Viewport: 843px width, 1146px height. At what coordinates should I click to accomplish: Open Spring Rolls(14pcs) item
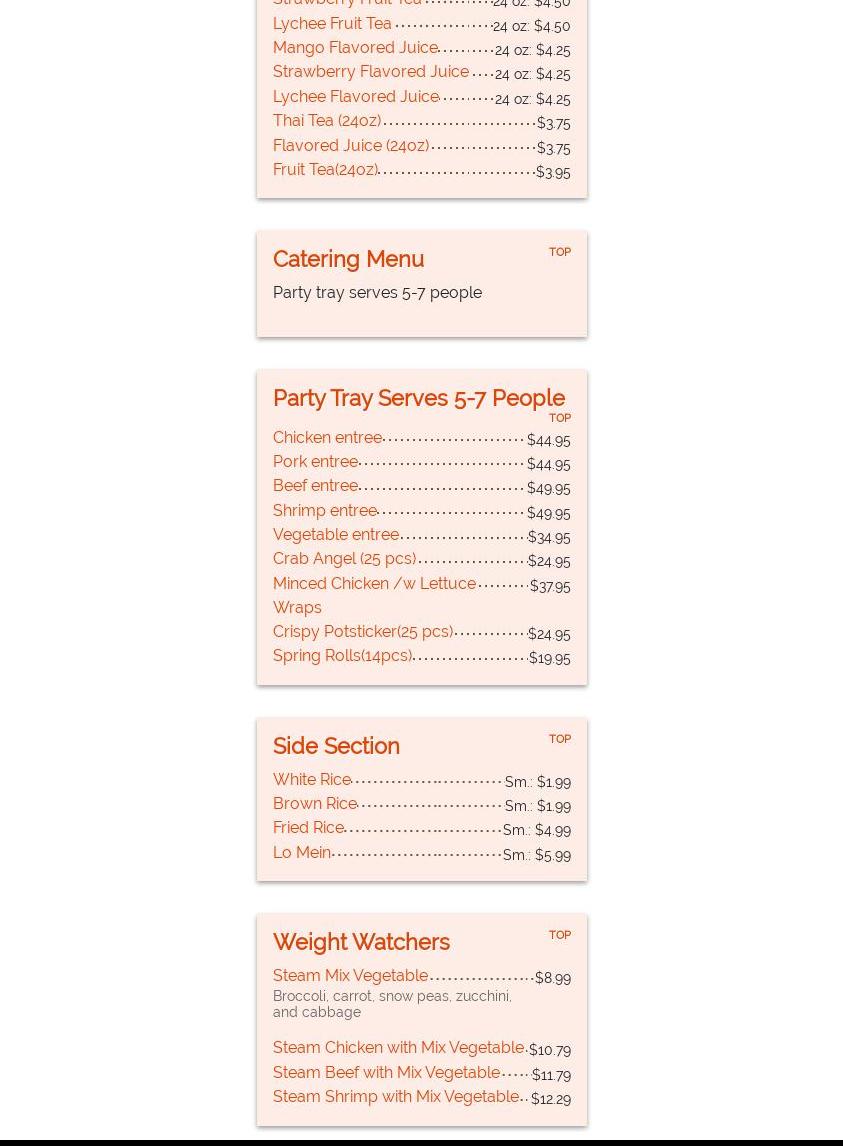click(x=342, y=656)
